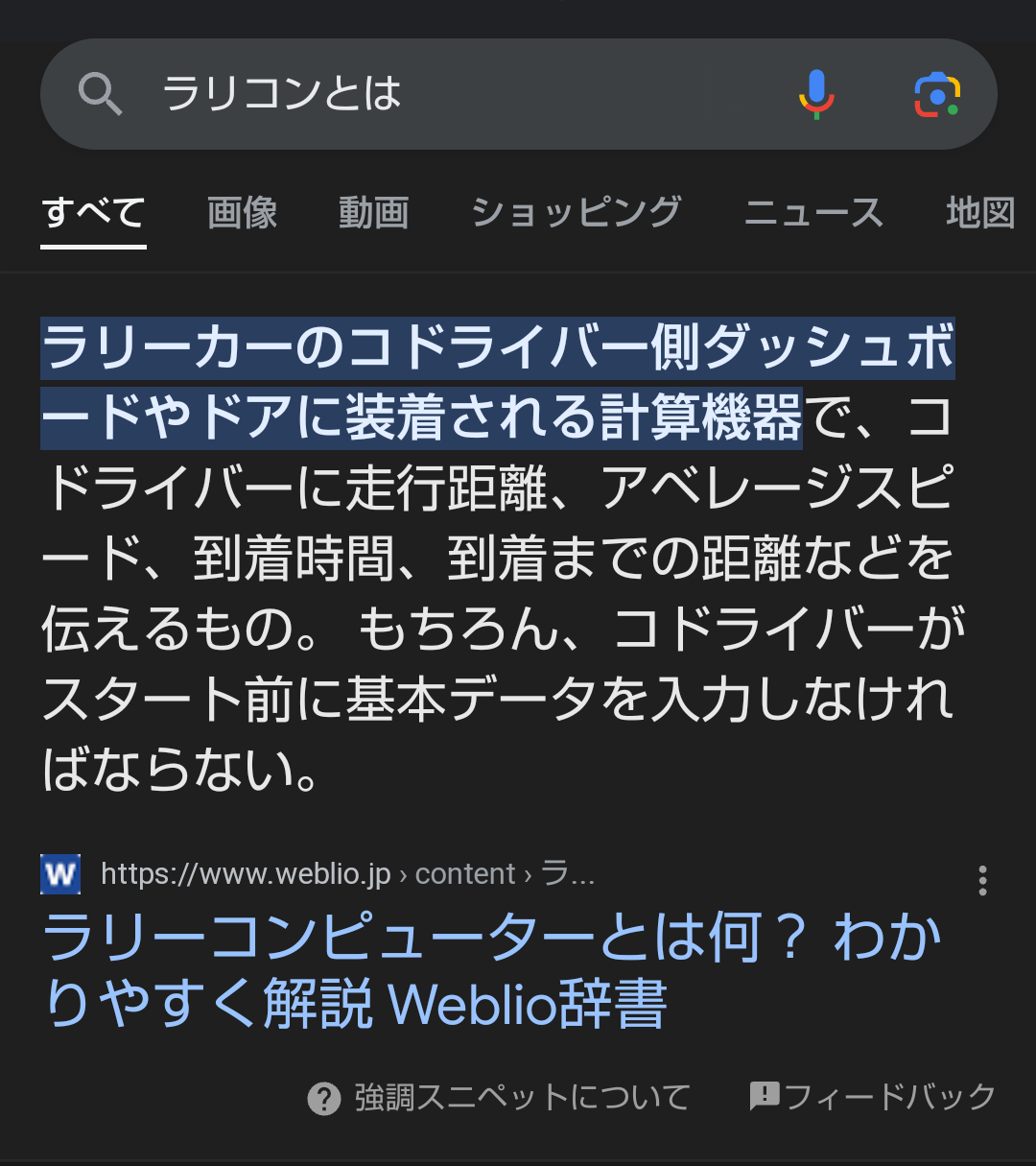Switch to the 動画 tab
This screenshot has height=1166, width=1036.
pyautogui.click(x=374, y=213)
